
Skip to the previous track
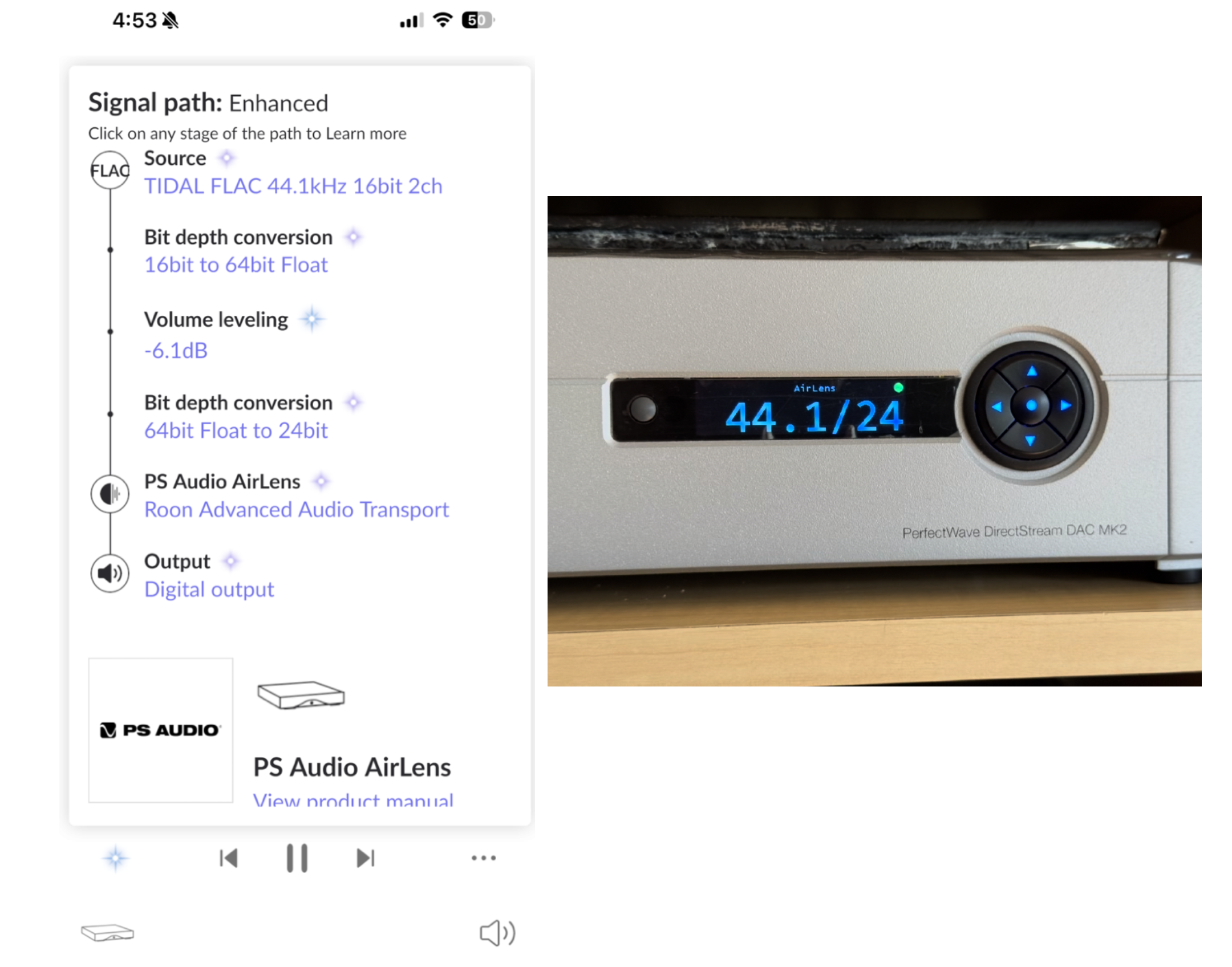(x=229, y=858)
